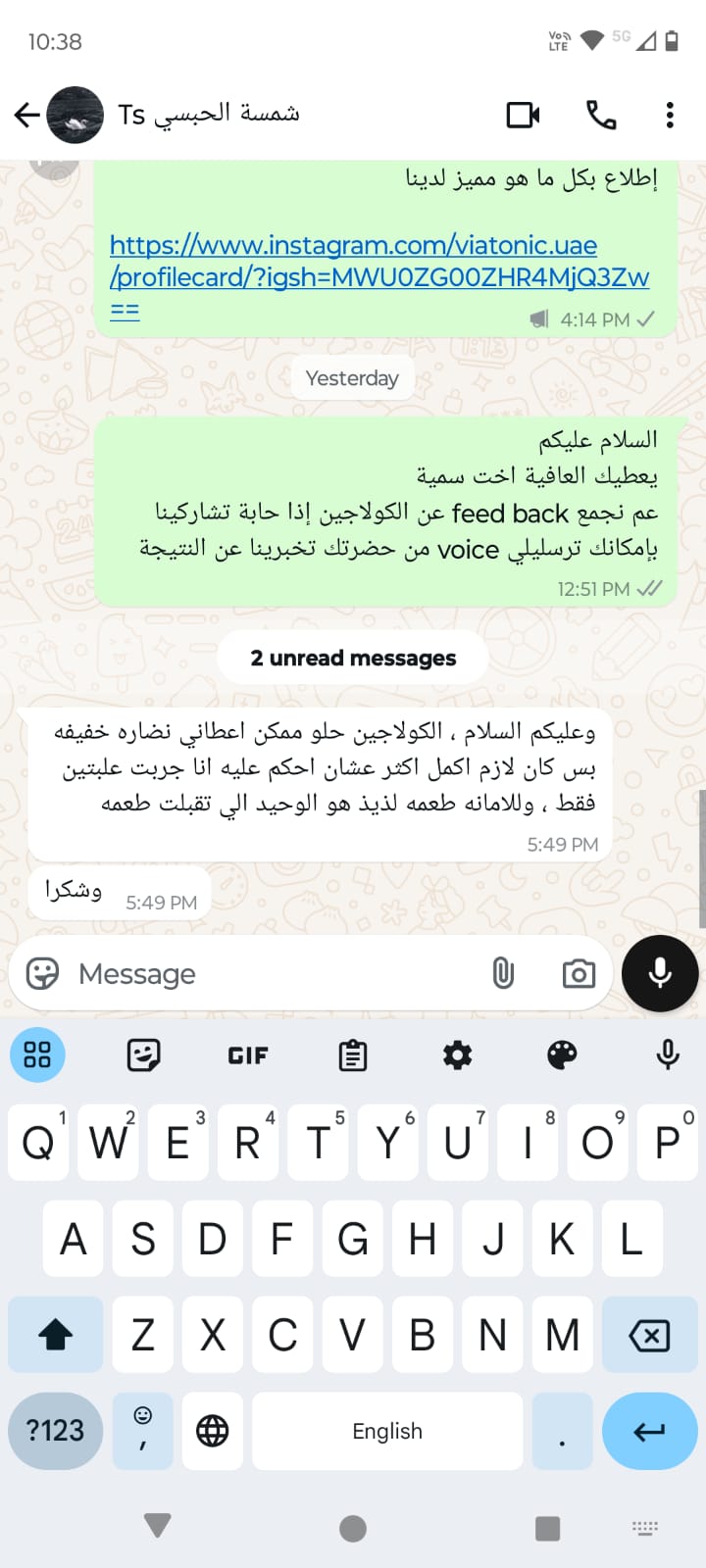This screenshot has height=1568, width=706.
Task: Start a voice call with شمسة الحبسي
Action: point(601,116)
